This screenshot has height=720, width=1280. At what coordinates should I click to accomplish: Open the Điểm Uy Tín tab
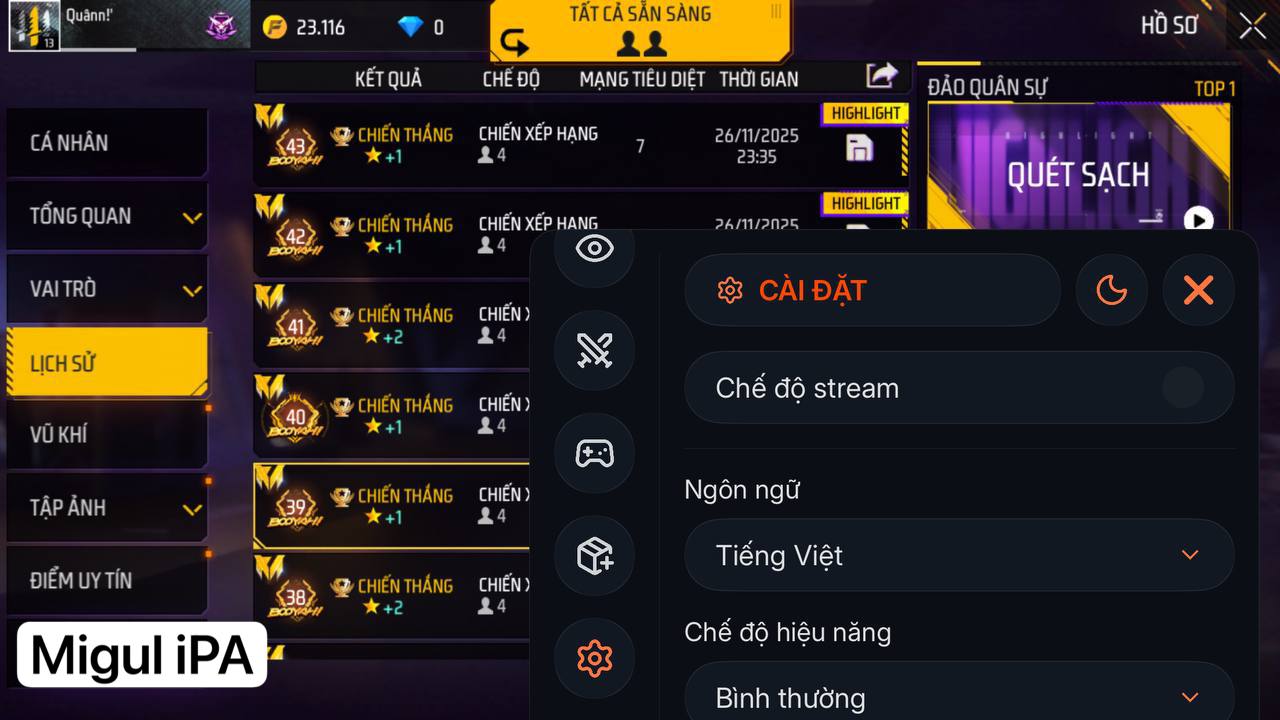106,580
